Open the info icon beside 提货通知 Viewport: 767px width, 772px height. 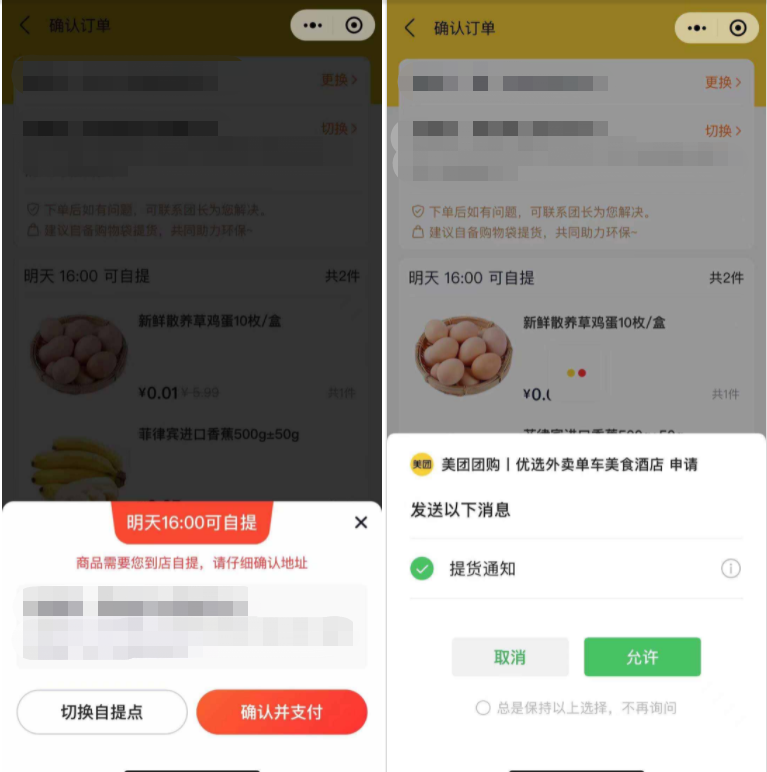point(731,569)
